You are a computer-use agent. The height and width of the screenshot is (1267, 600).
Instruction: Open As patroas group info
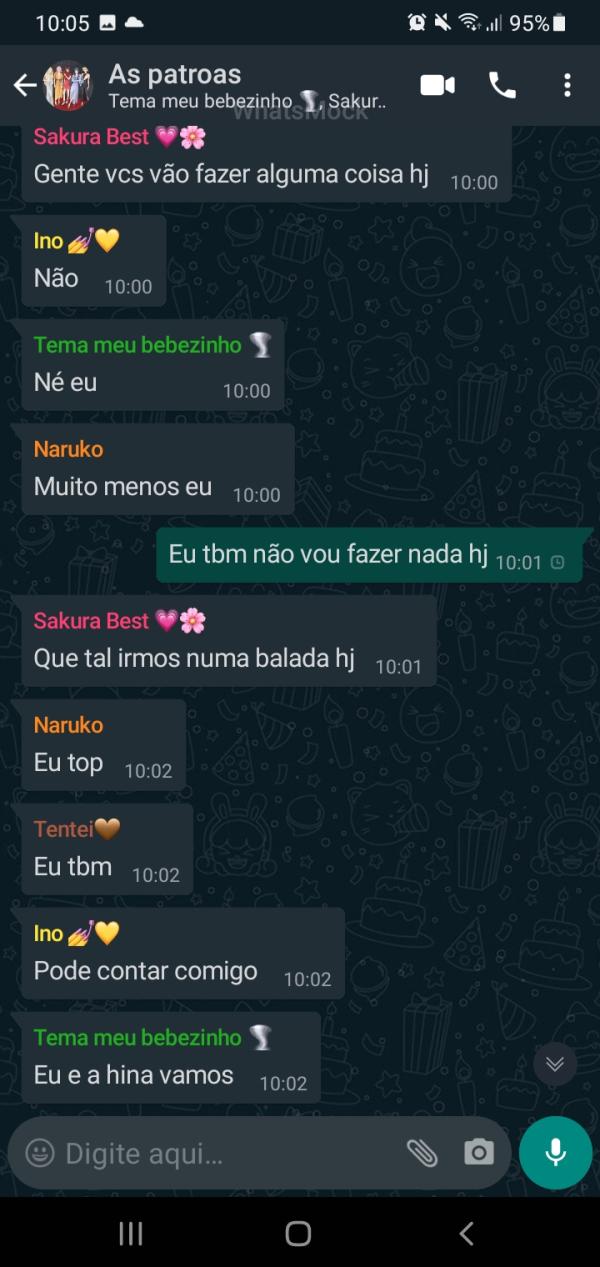point(245,86)
